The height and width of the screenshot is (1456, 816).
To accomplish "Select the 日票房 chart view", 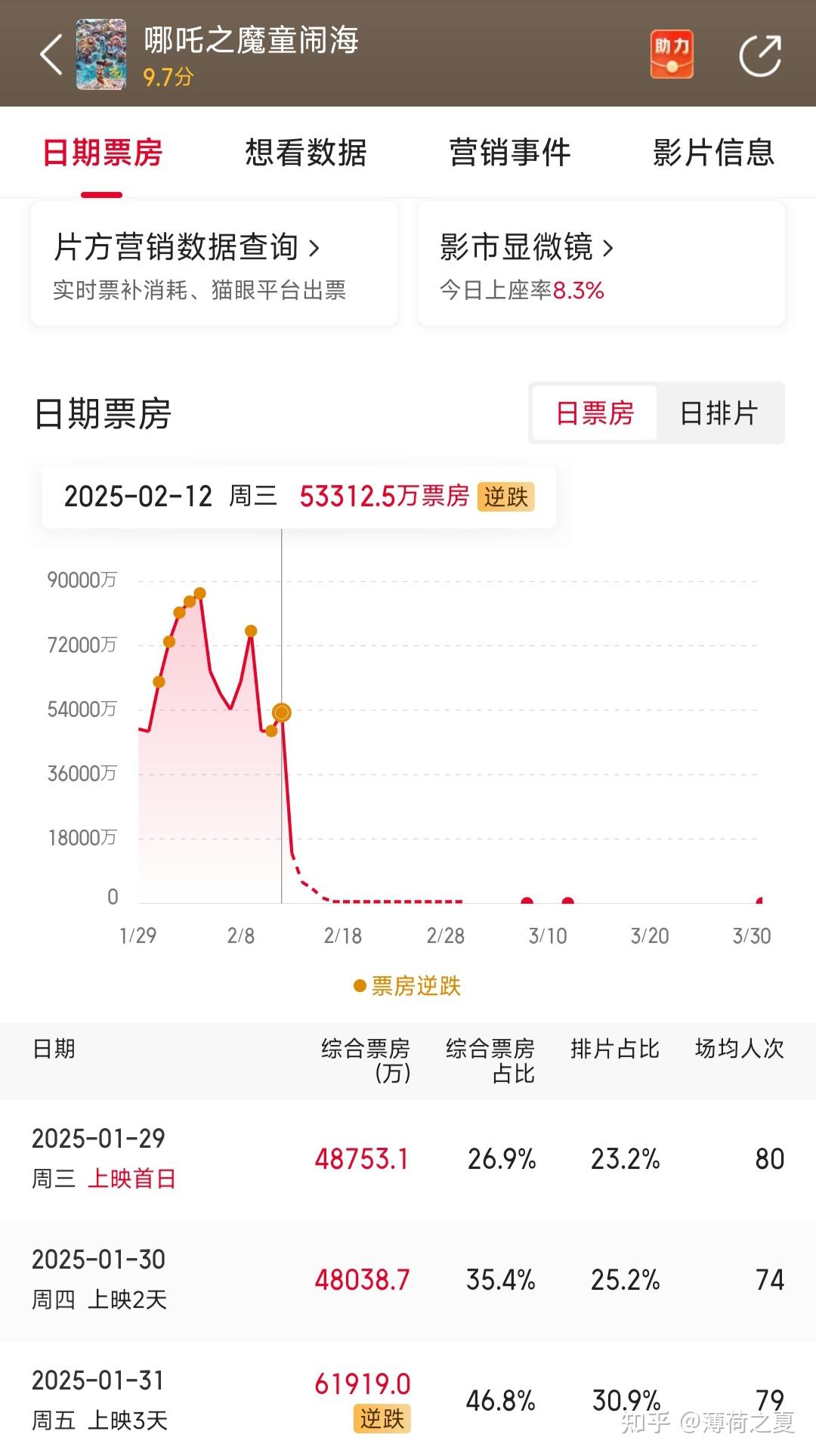I will point(595,413).
